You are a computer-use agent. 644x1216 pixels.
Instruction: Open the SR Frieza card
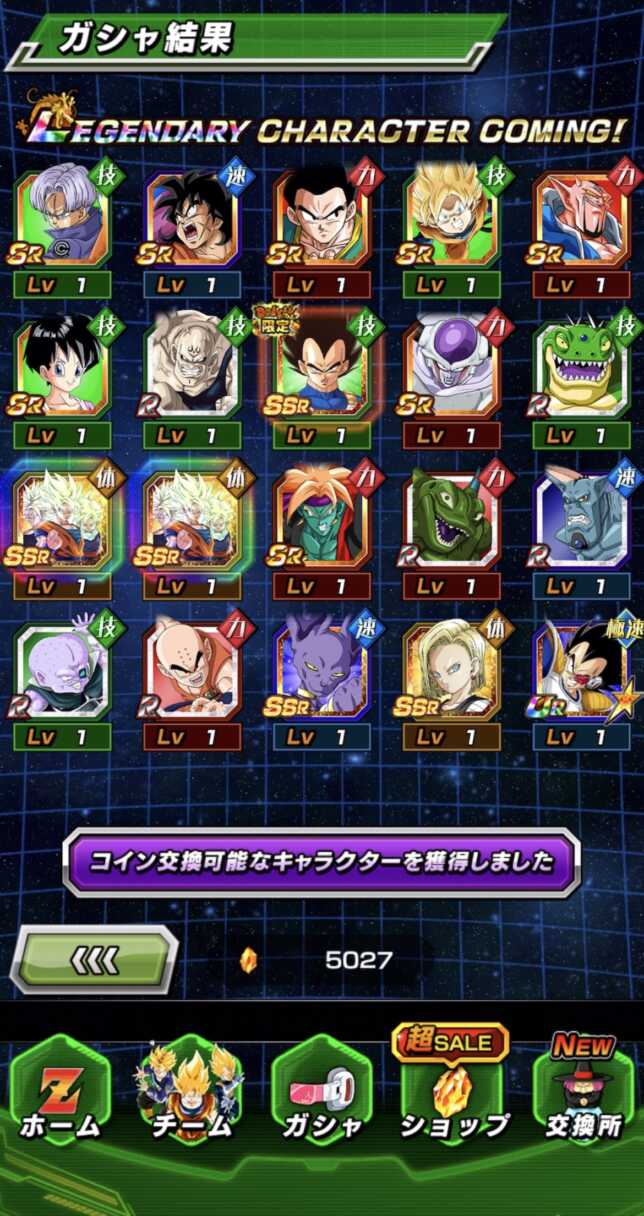(452, 372)
